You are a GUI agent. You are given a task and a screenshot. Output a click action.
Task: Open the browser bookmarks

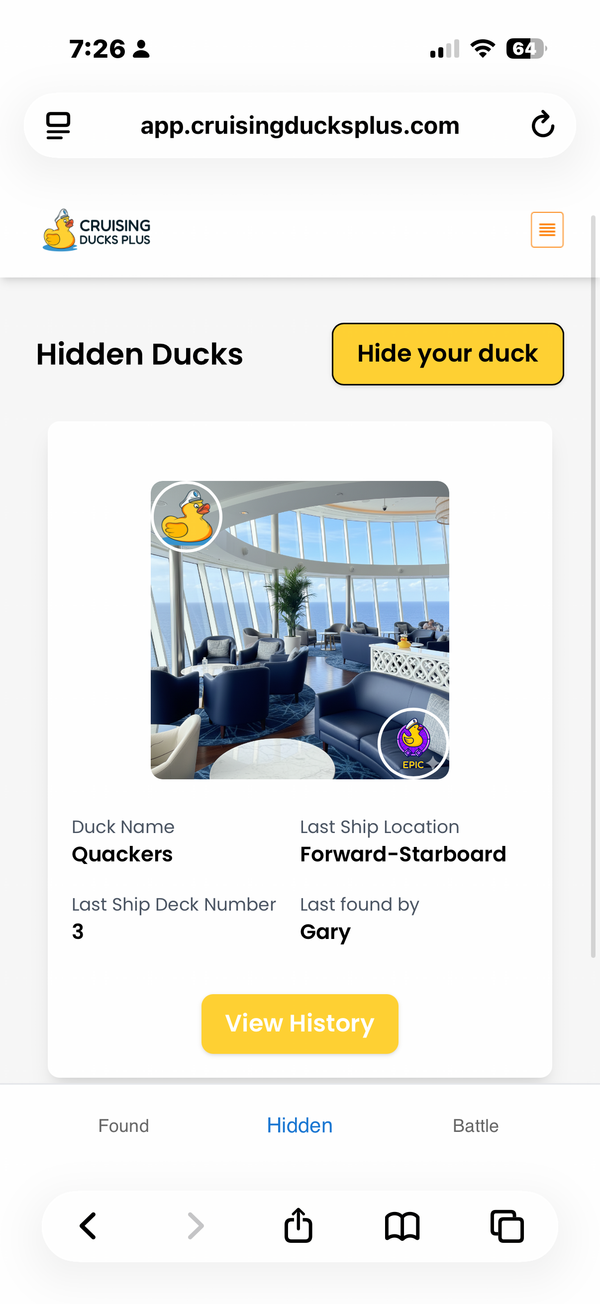coord(402,1226)
